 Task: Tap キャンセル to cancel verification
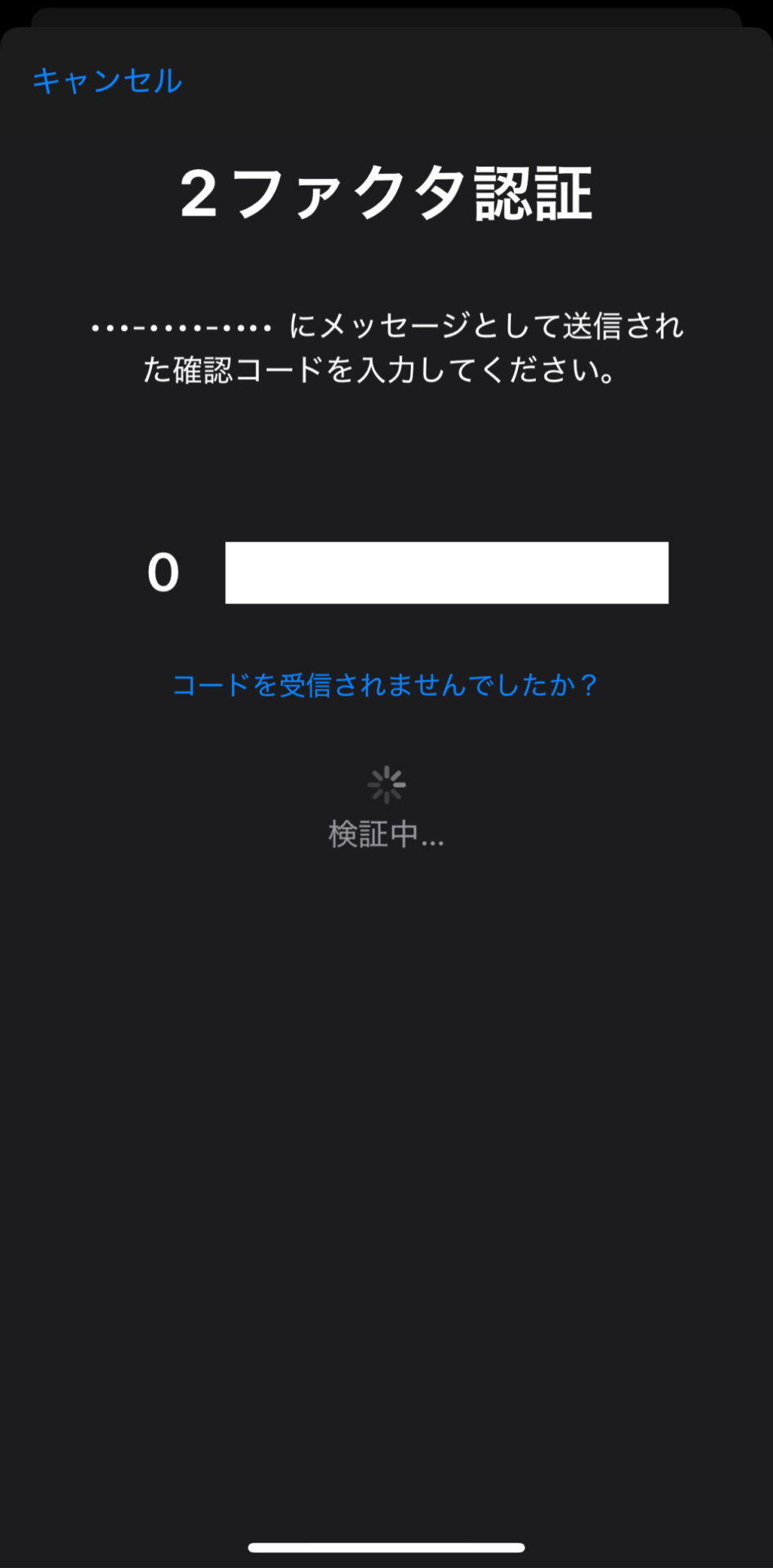tap(107, 81)
